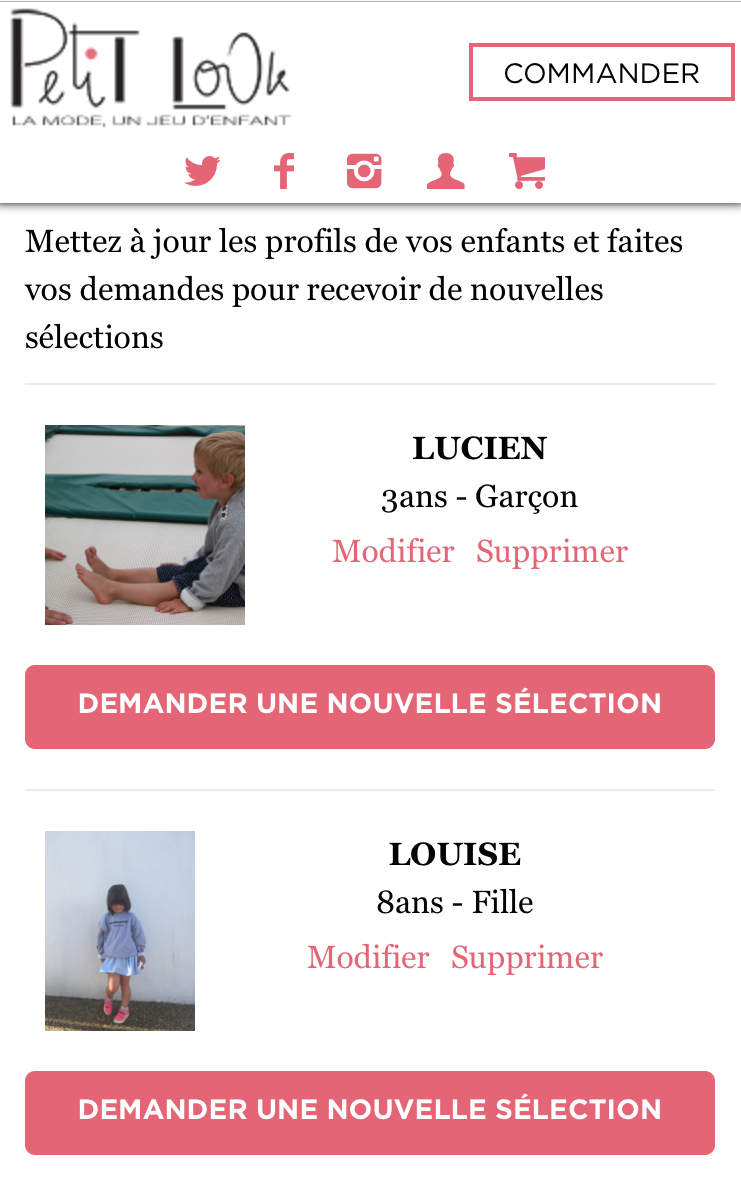Open the user account icon
Viewport: 741px width, 1194px height.
click(x=445, y=171)
